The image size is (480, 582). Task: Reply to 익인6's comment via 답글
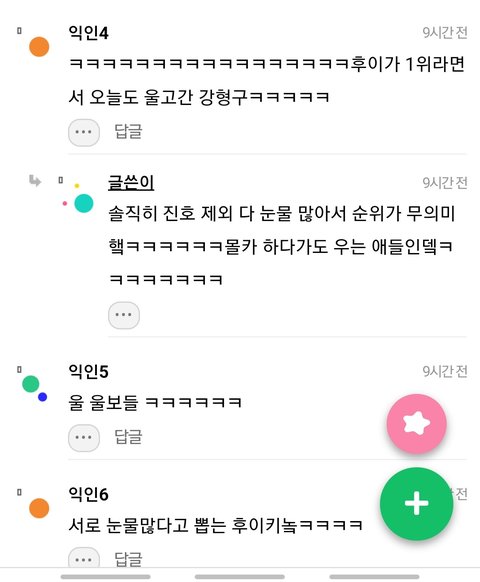(128, 559)
